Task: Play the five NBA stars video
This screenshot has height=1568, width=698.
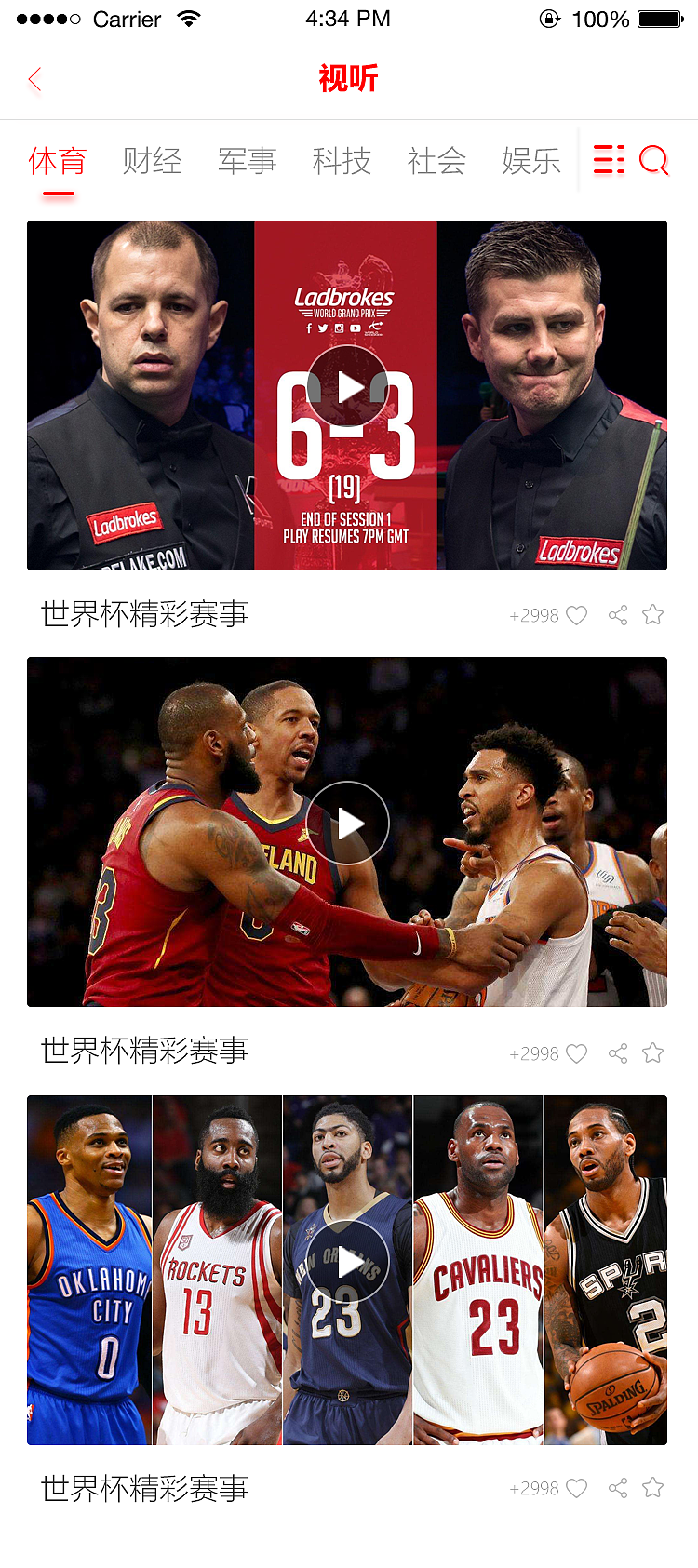Action: (x=347, y=1262)
